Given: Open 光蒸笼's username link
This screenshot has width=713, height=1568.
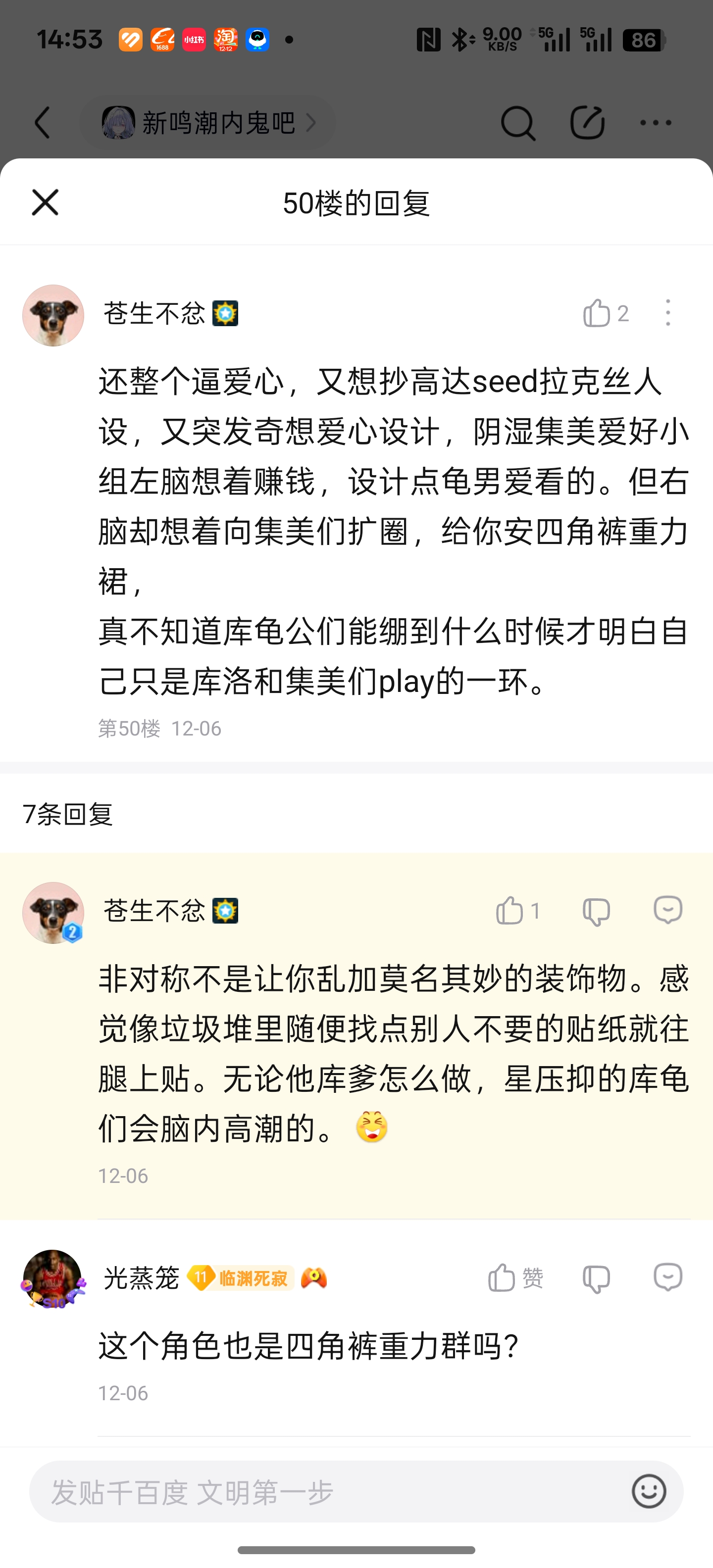Looking at the screenshot, I should click(x=141, y=1277).
